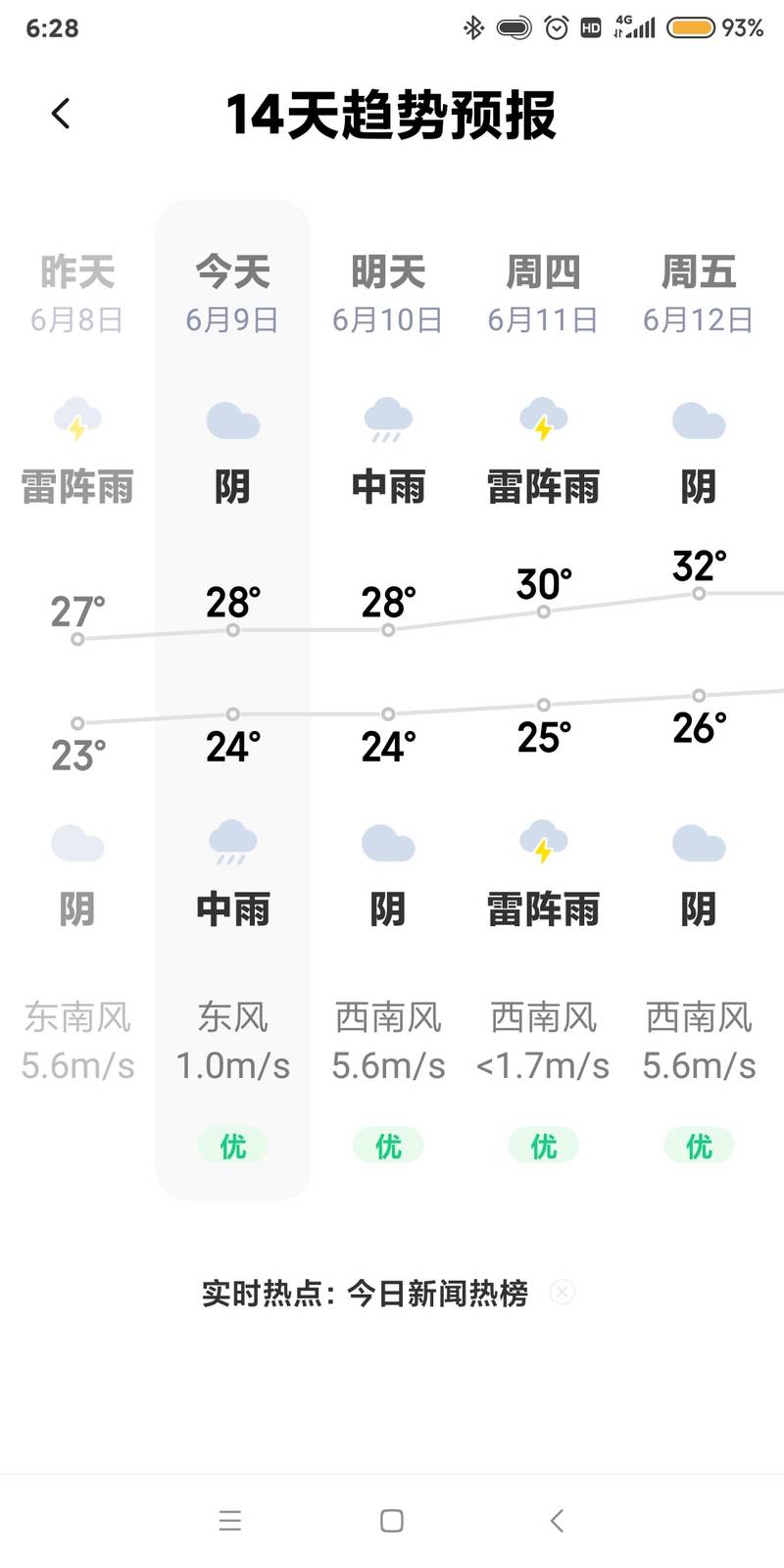Tap the system home button

(x=392, y=1521)
